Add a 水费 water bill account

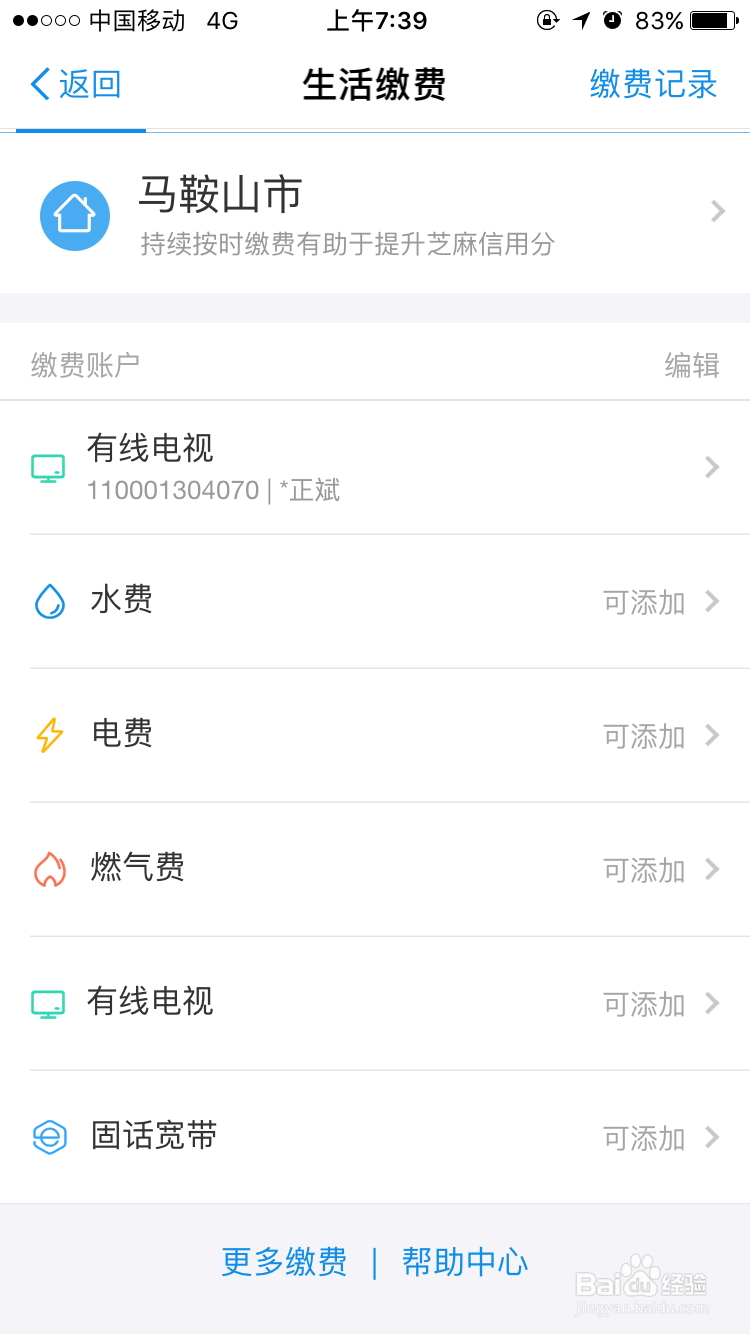click(375, 601)
